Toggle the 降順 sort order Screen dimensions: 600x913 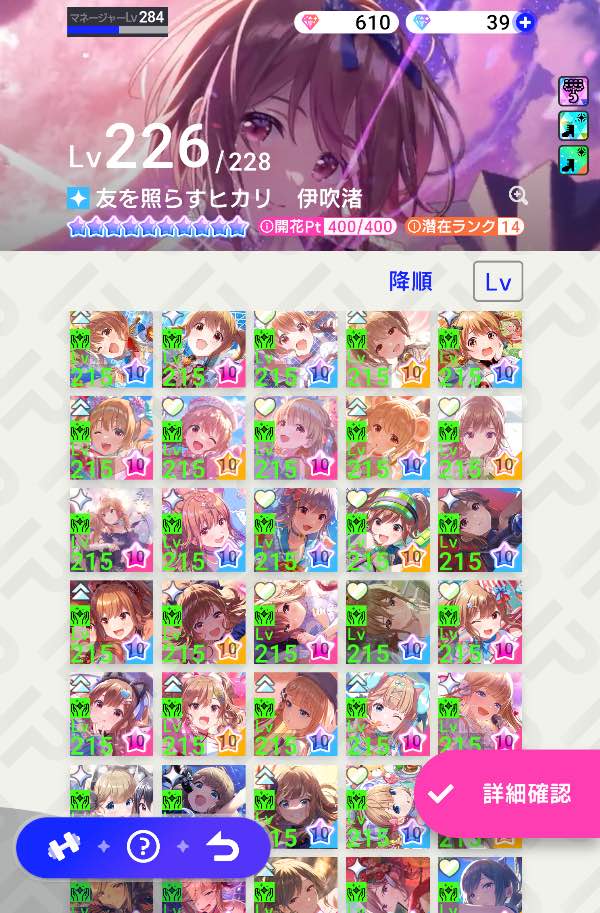[411, 282]
